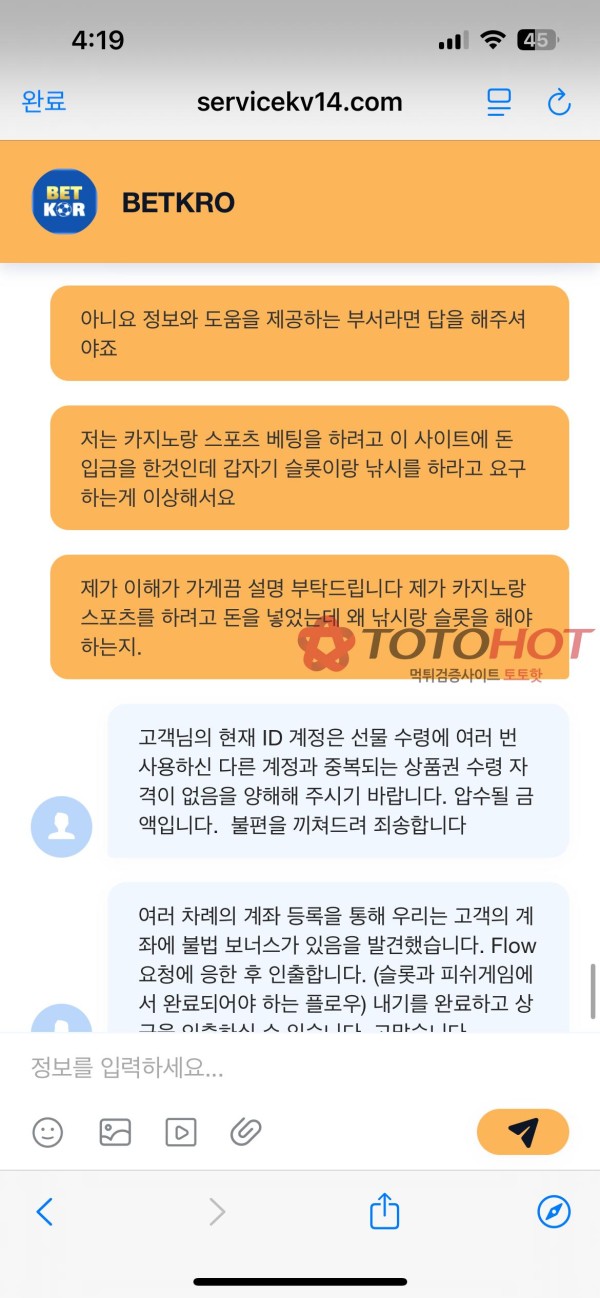
Task: Open the reader view icon
Action: (498, 101)
